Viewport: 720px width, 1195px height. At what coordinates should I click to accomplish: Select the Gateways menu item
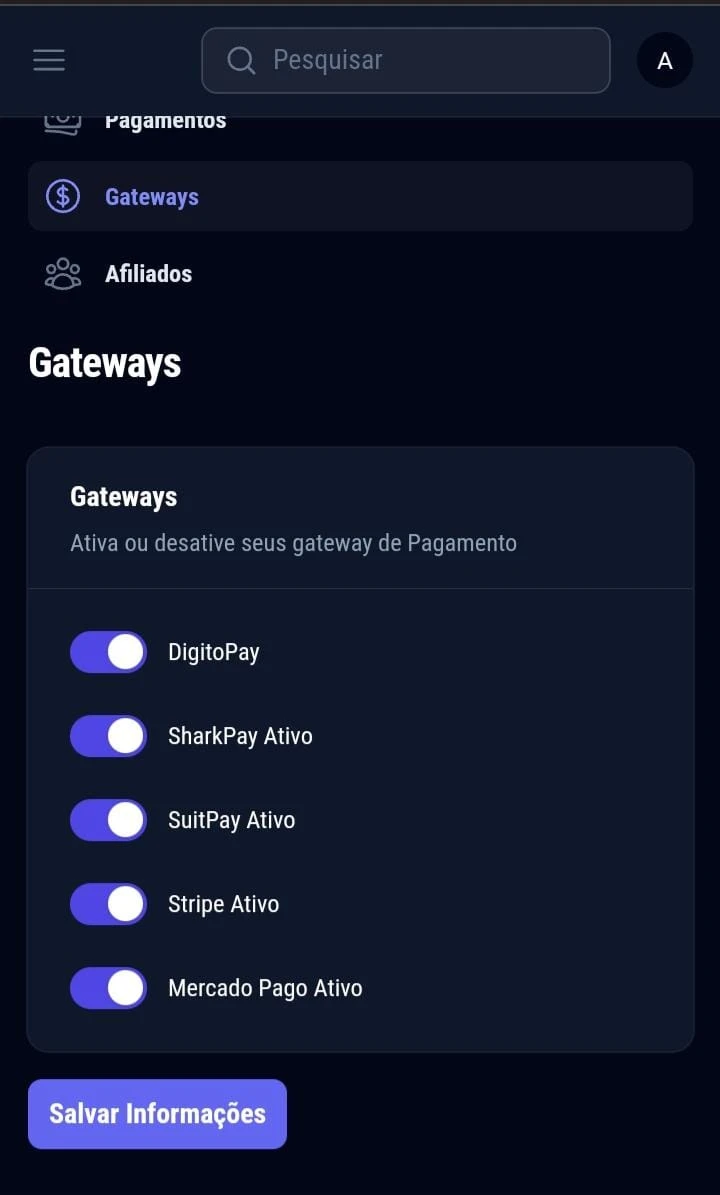(152, 197)
